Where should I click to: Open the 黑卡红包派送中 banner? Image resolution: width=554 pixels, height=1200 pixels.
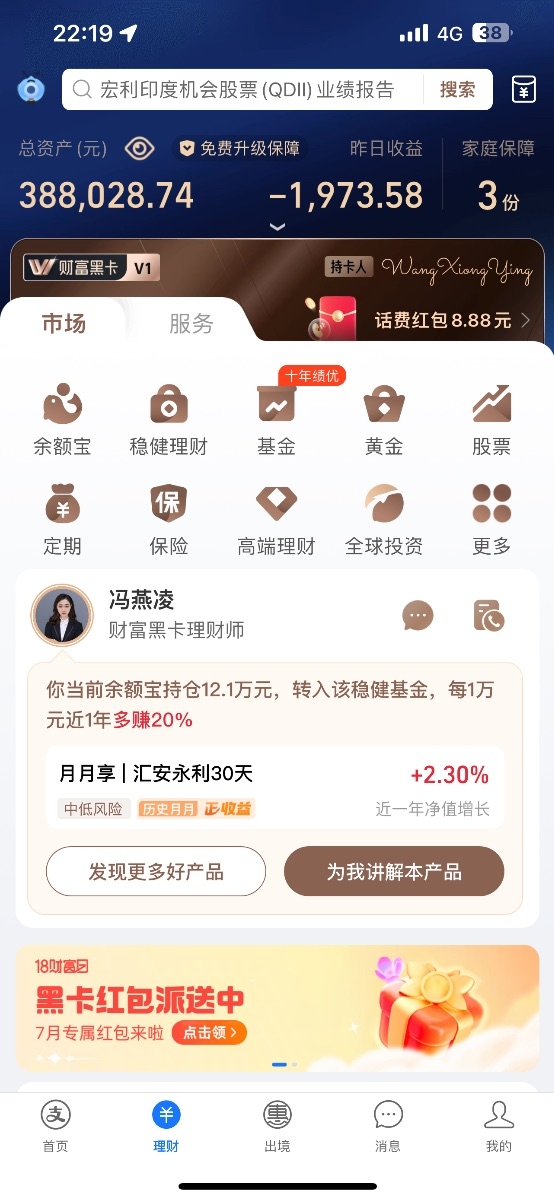(x=277, y=1008)
